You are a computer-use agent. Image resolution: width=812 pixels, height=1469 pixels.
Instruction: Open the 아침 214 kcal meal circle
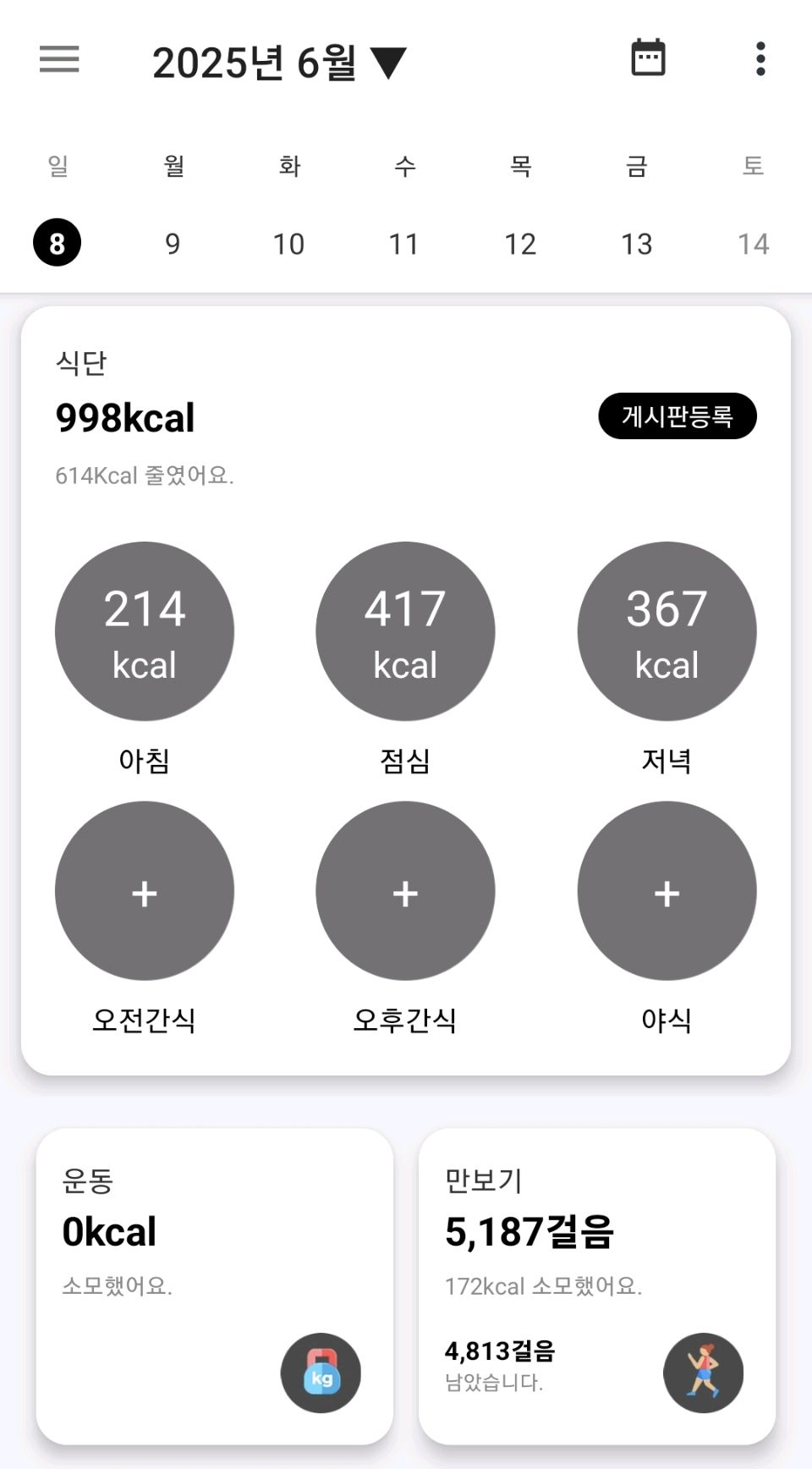145,631
